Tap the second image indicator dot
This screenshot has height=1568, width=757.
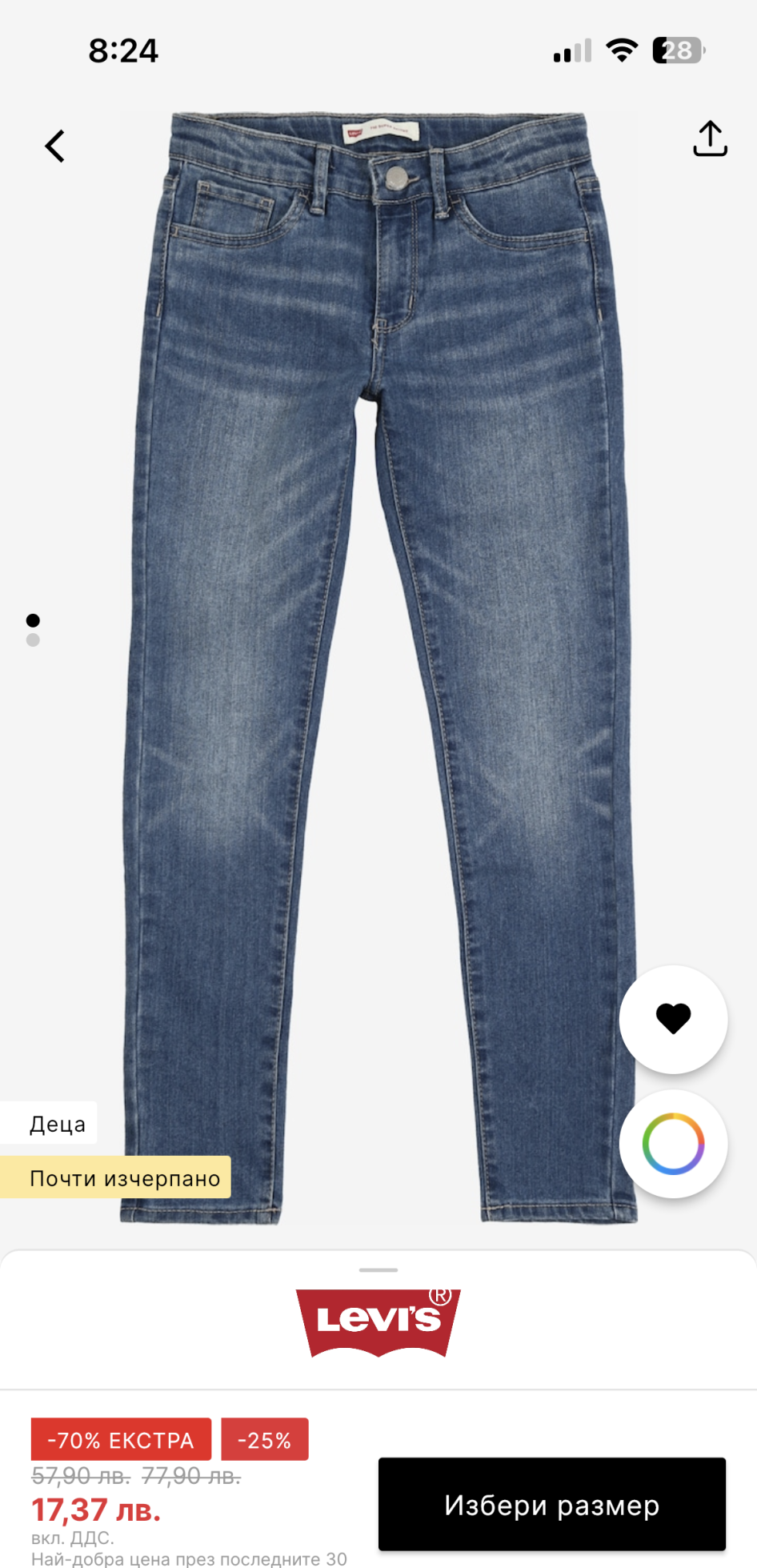33,640
